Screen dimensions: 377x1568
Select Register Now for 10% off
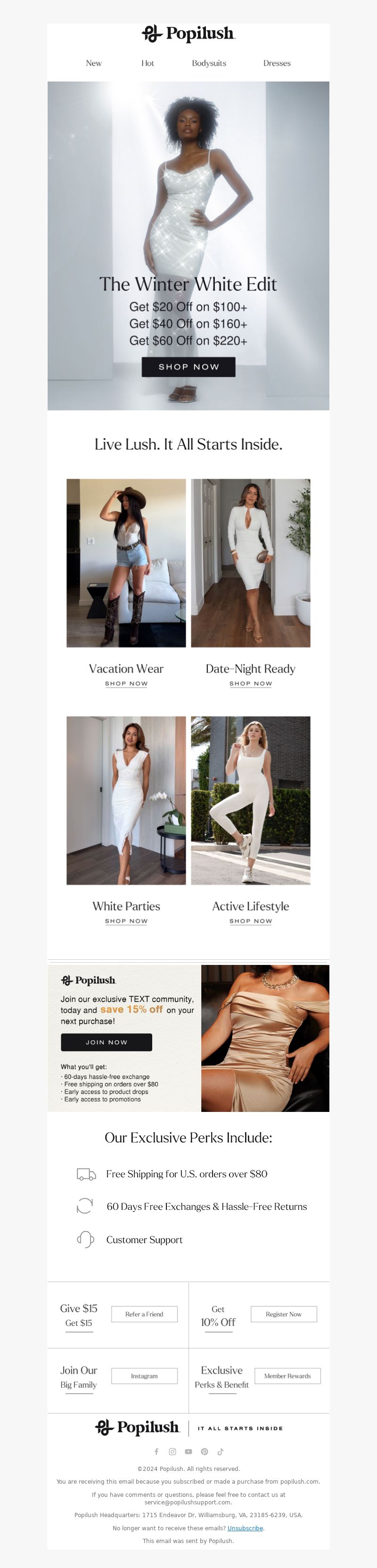[x=283, y=1314]
